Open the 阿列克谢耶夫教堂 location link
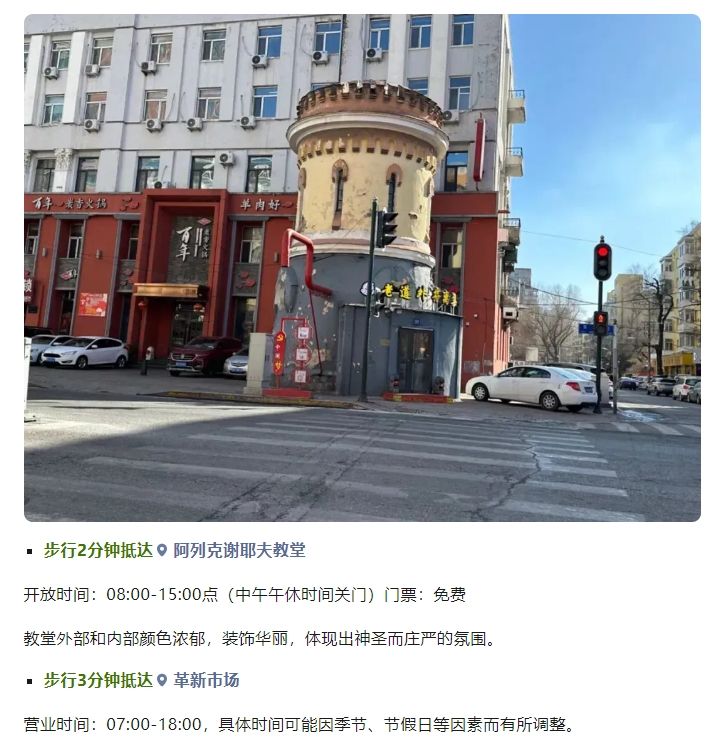 click(x=239, y=550)
